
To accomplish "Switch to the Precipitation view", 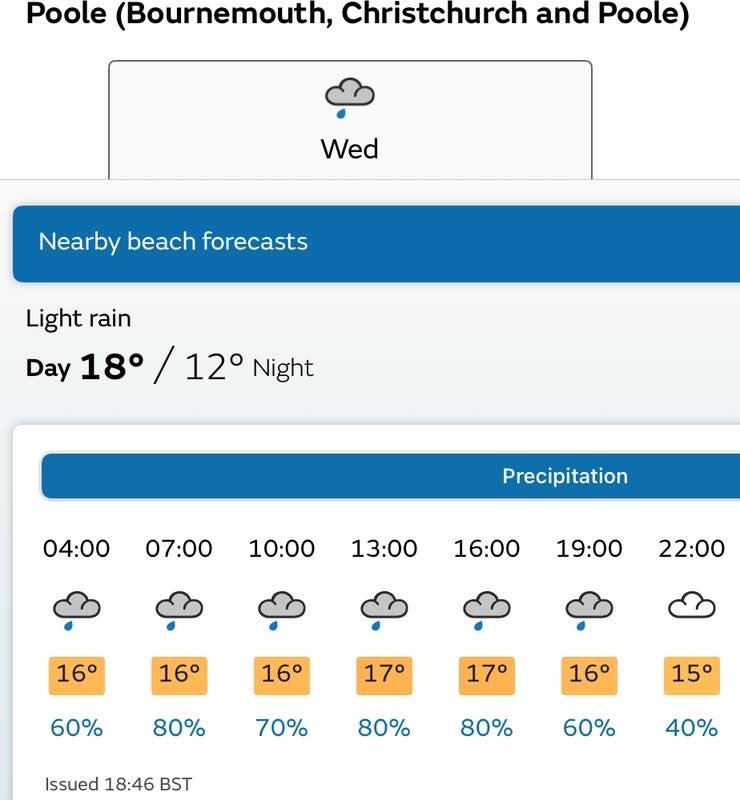I will point(564,476).
